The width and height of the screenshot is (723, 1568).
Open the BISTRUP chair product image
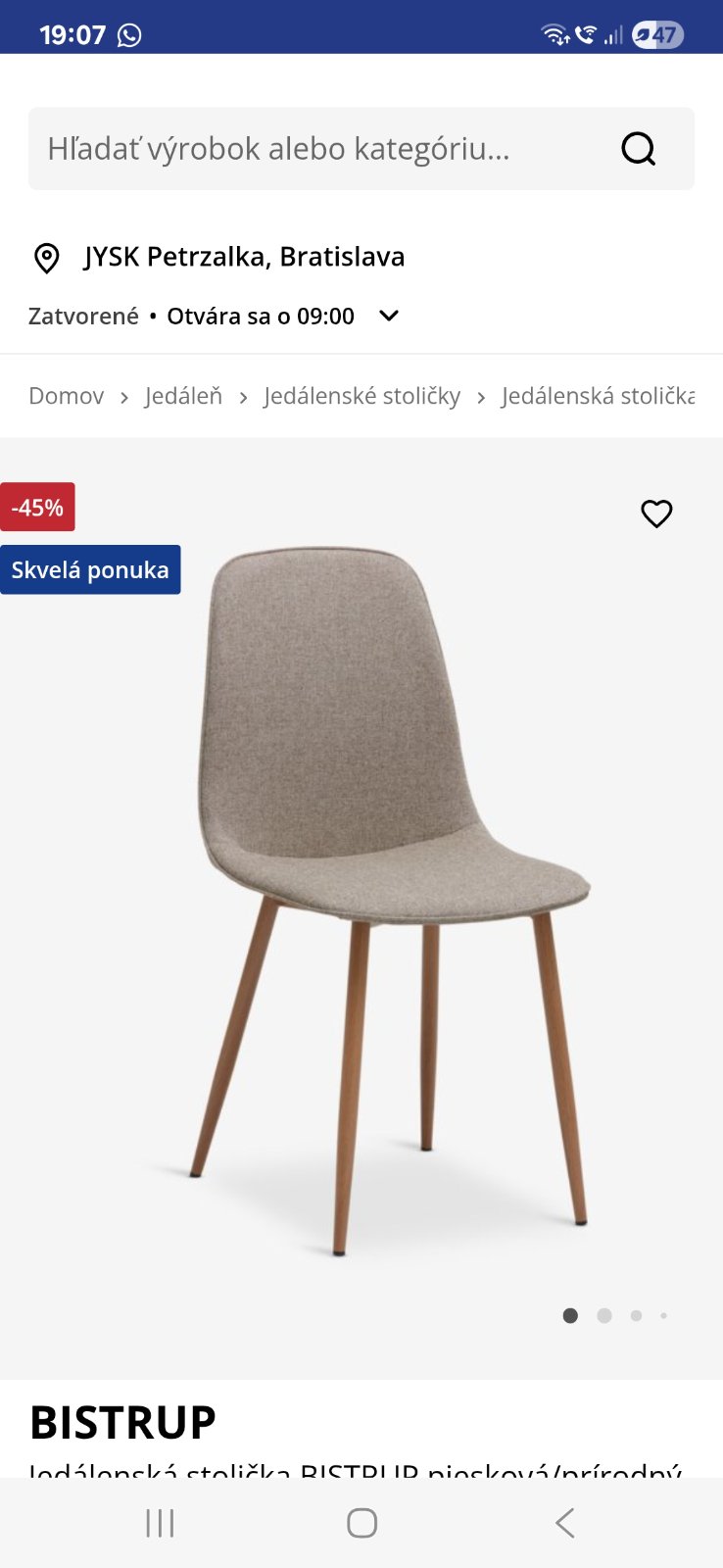392,902
